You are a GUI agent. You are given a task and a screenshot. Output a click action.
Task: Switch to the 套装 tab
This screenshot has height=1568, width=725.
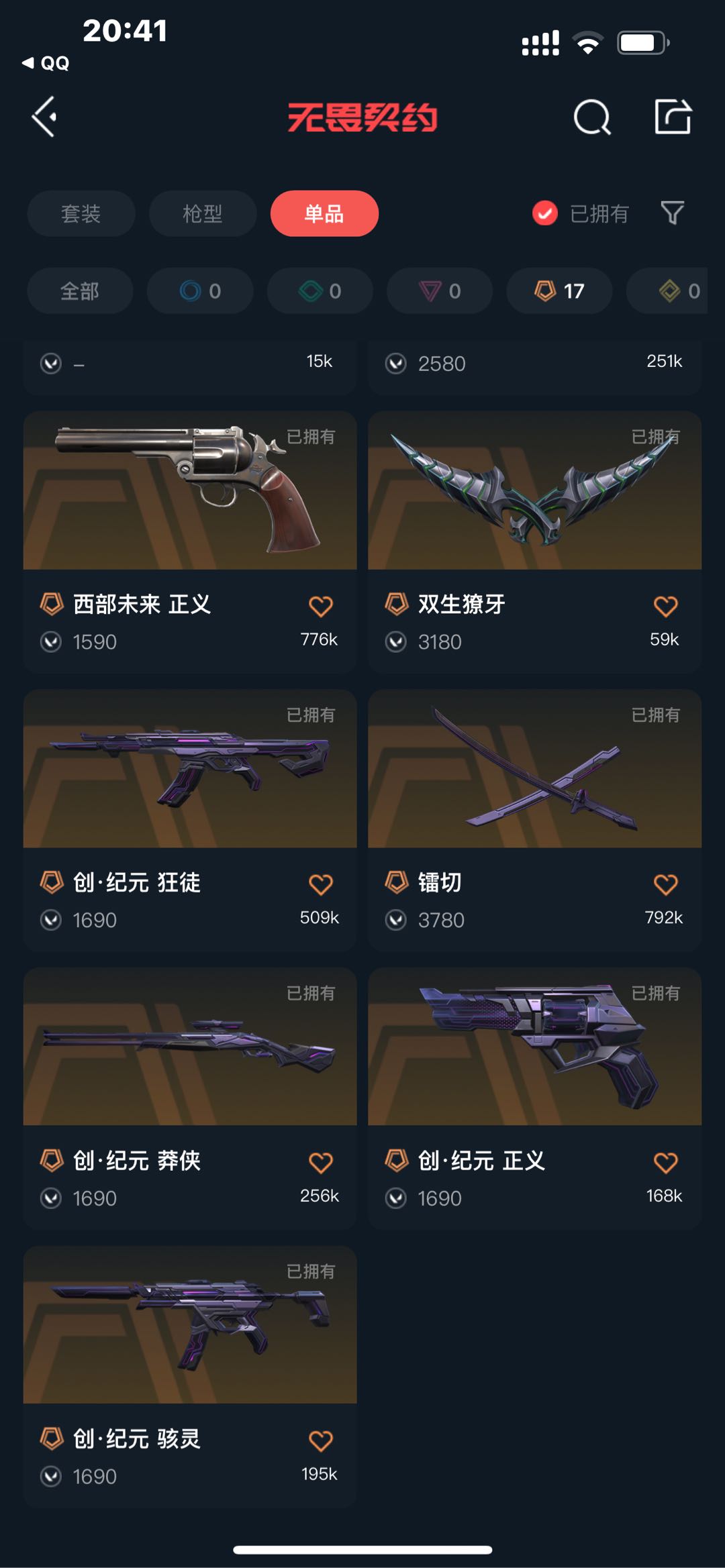pos(81,213)
